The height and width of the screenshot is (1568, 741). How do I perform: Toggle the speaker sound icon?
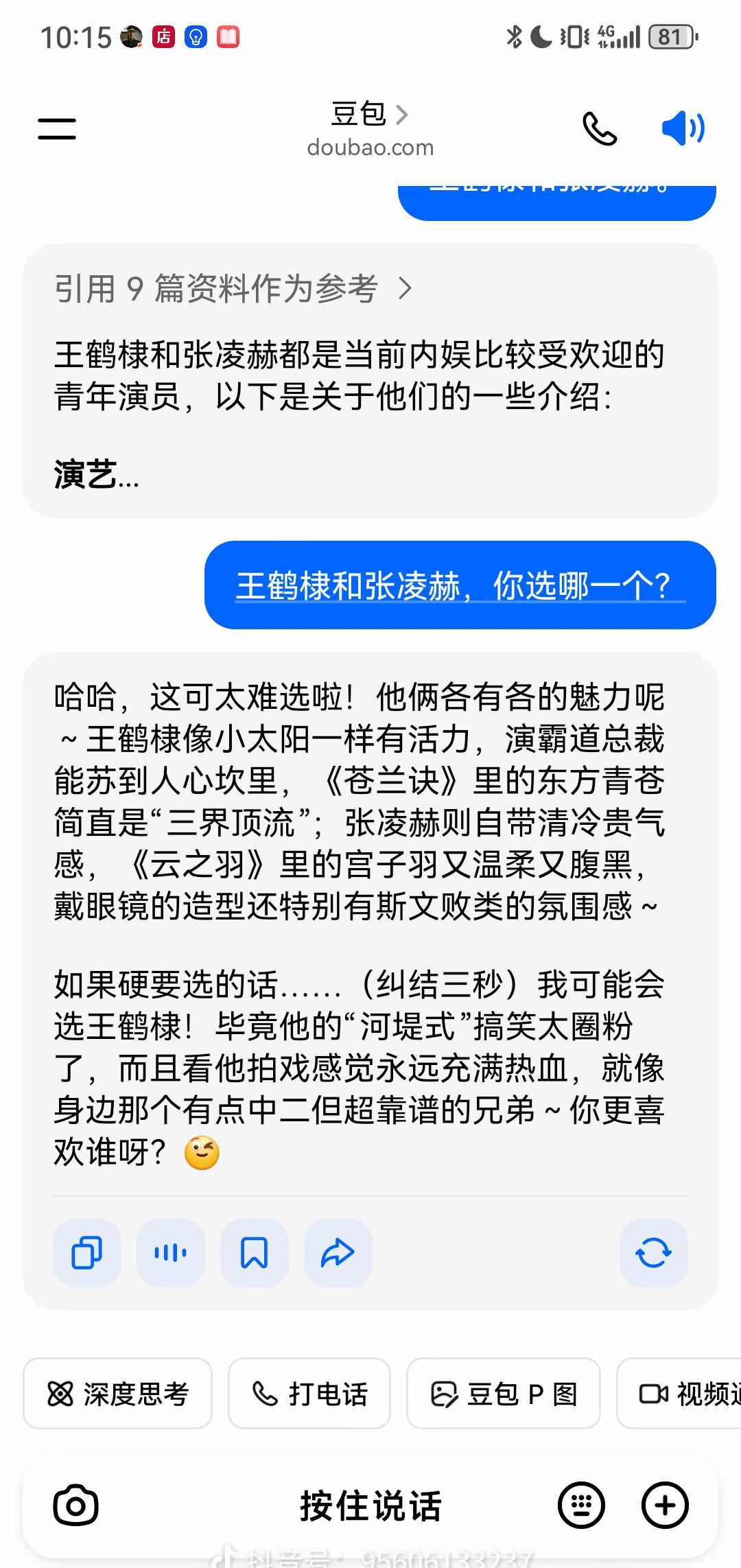point(683,128)
